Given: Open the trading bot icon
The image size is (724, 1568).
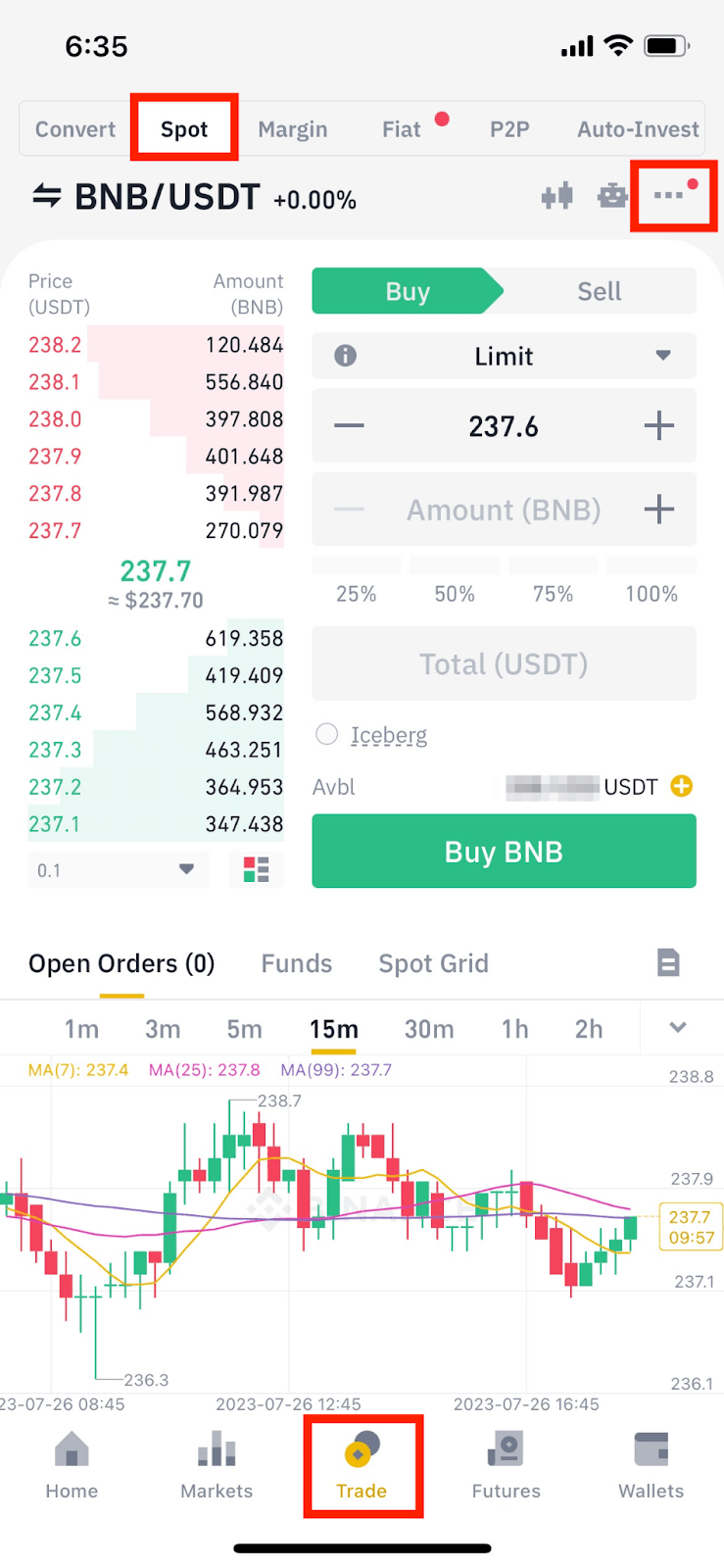Looking at the screenshot, I should pyautogui.click(x=612, y=196).
